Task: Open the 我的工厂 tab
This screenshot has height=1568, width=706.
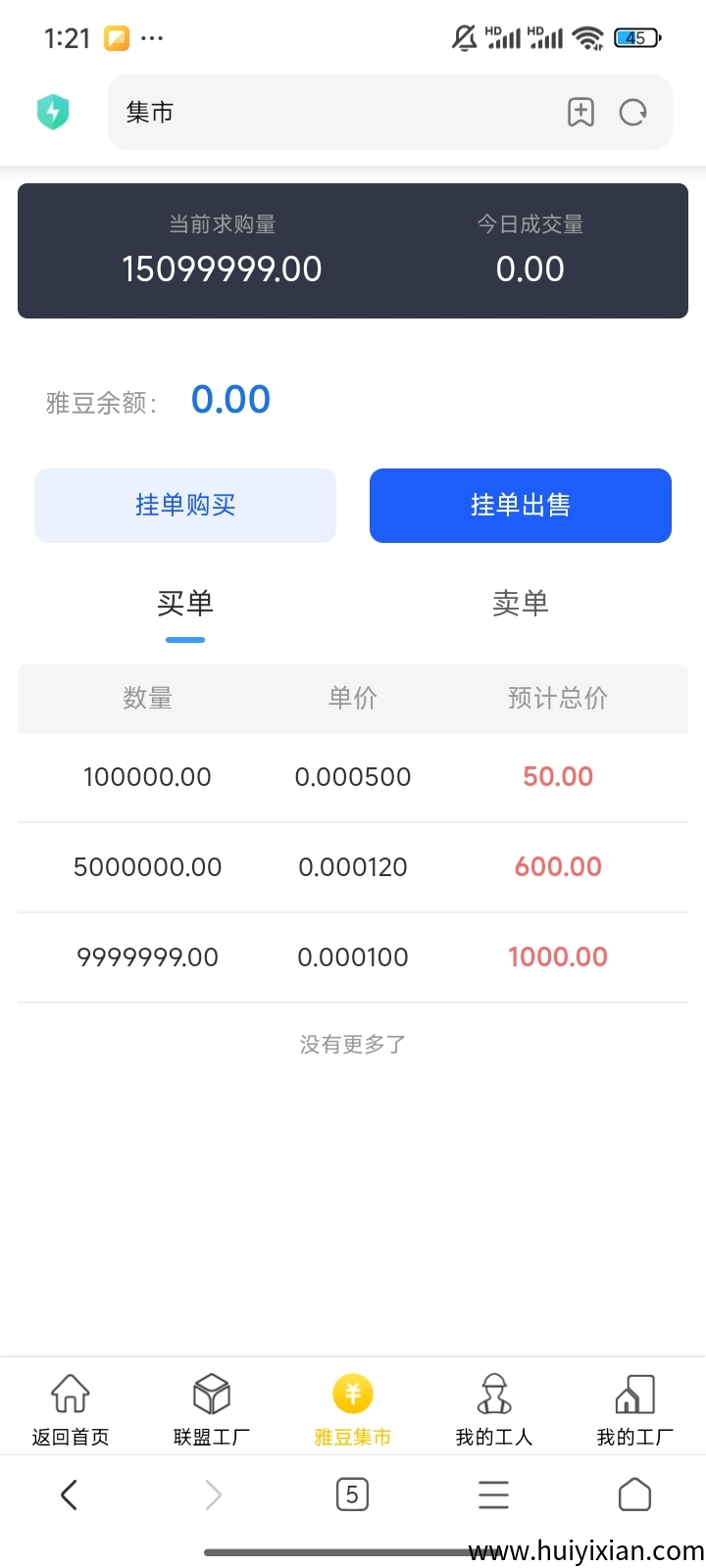Action: coord(634,1409)
